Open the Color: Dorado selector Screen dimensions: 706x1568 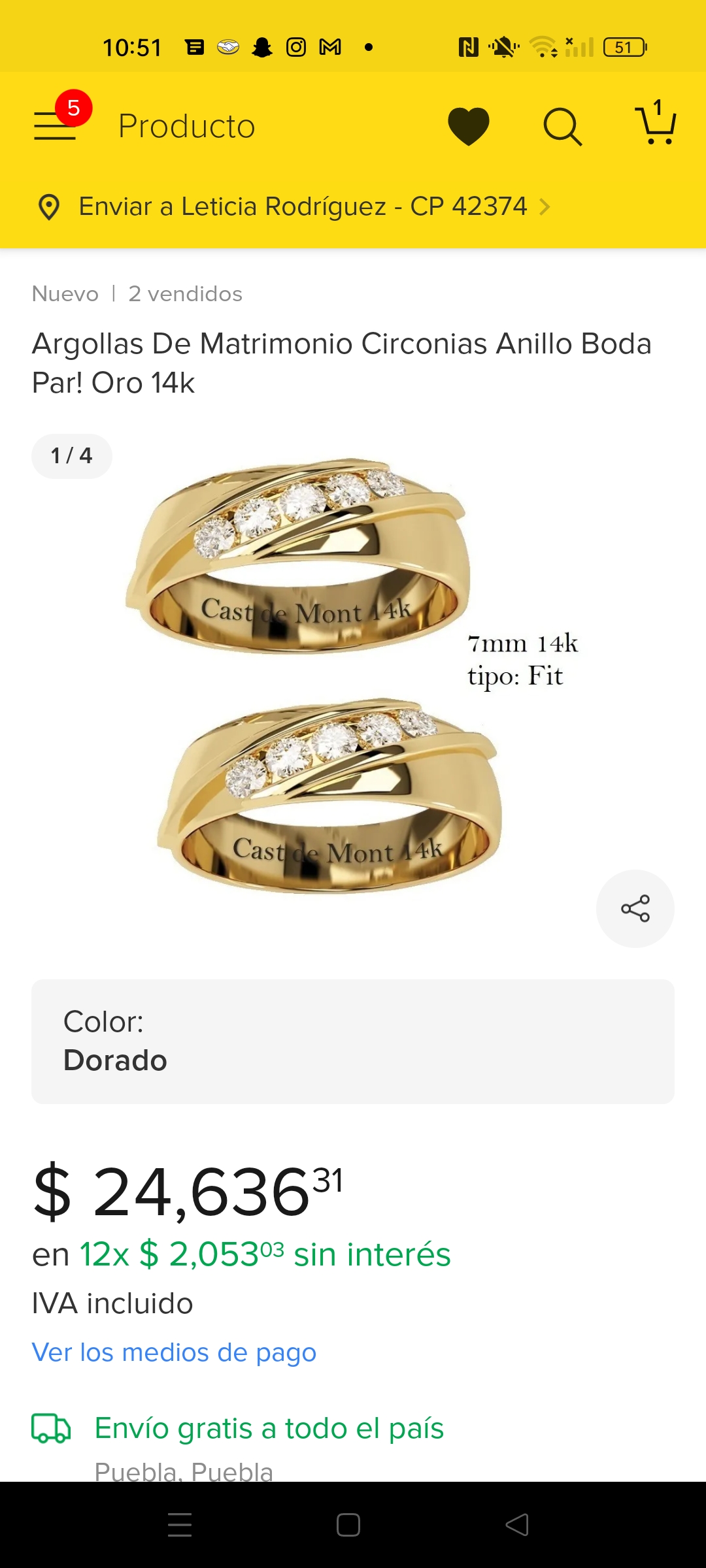[353, 1041]
